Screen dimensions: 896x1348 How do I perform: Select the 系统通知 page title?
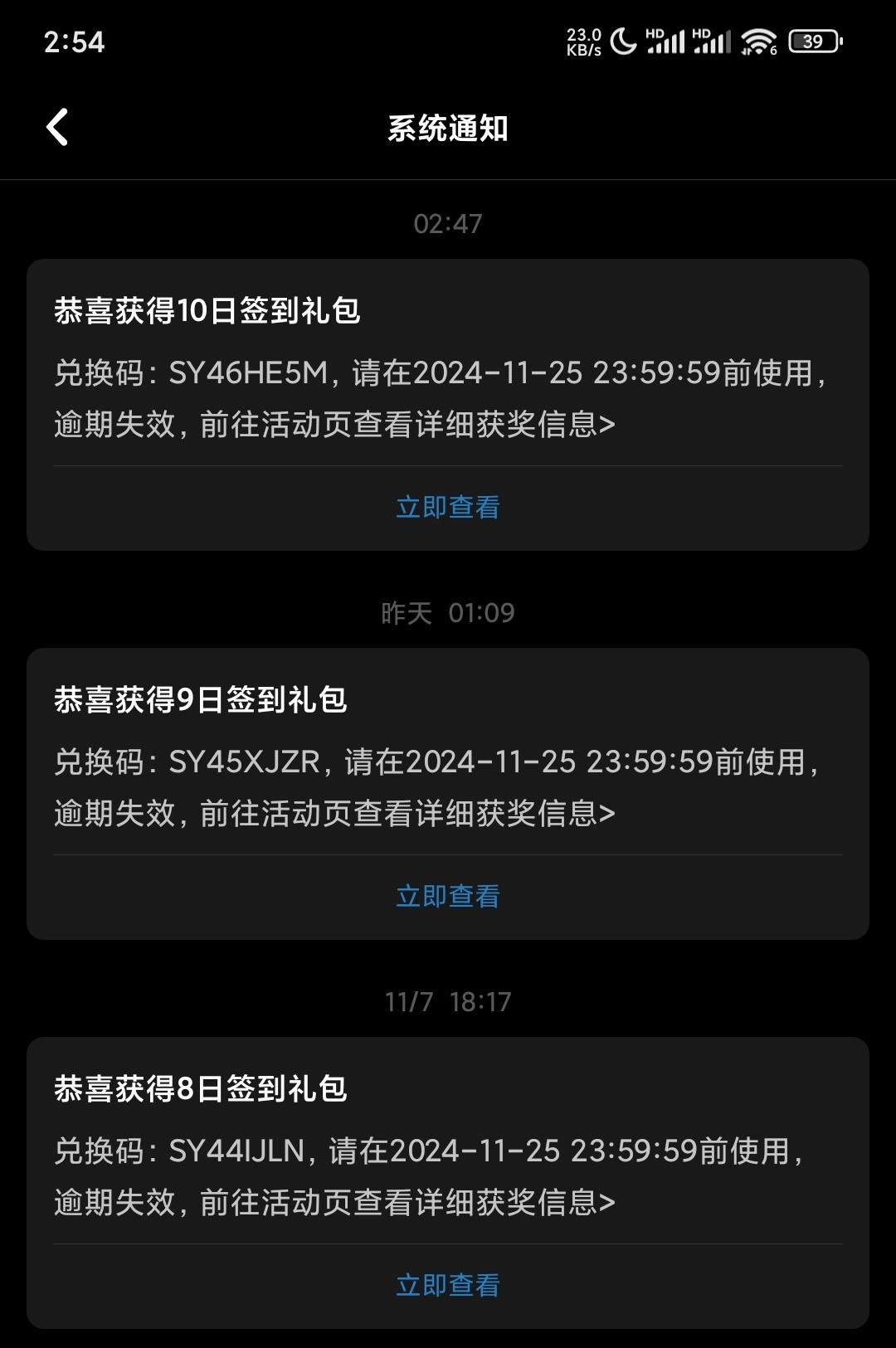(448, 129)
